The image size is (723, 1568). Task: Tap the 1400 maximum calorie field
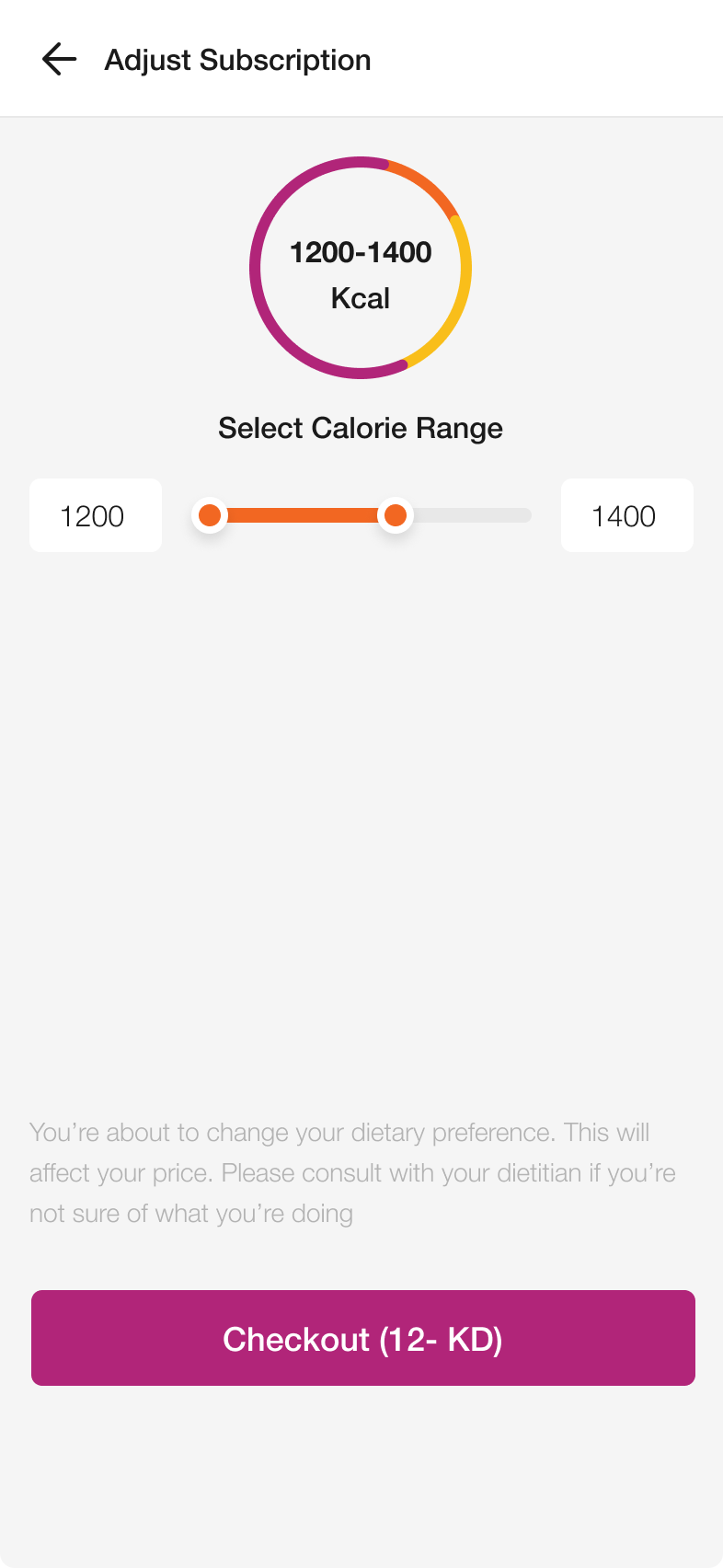[626, 515]
